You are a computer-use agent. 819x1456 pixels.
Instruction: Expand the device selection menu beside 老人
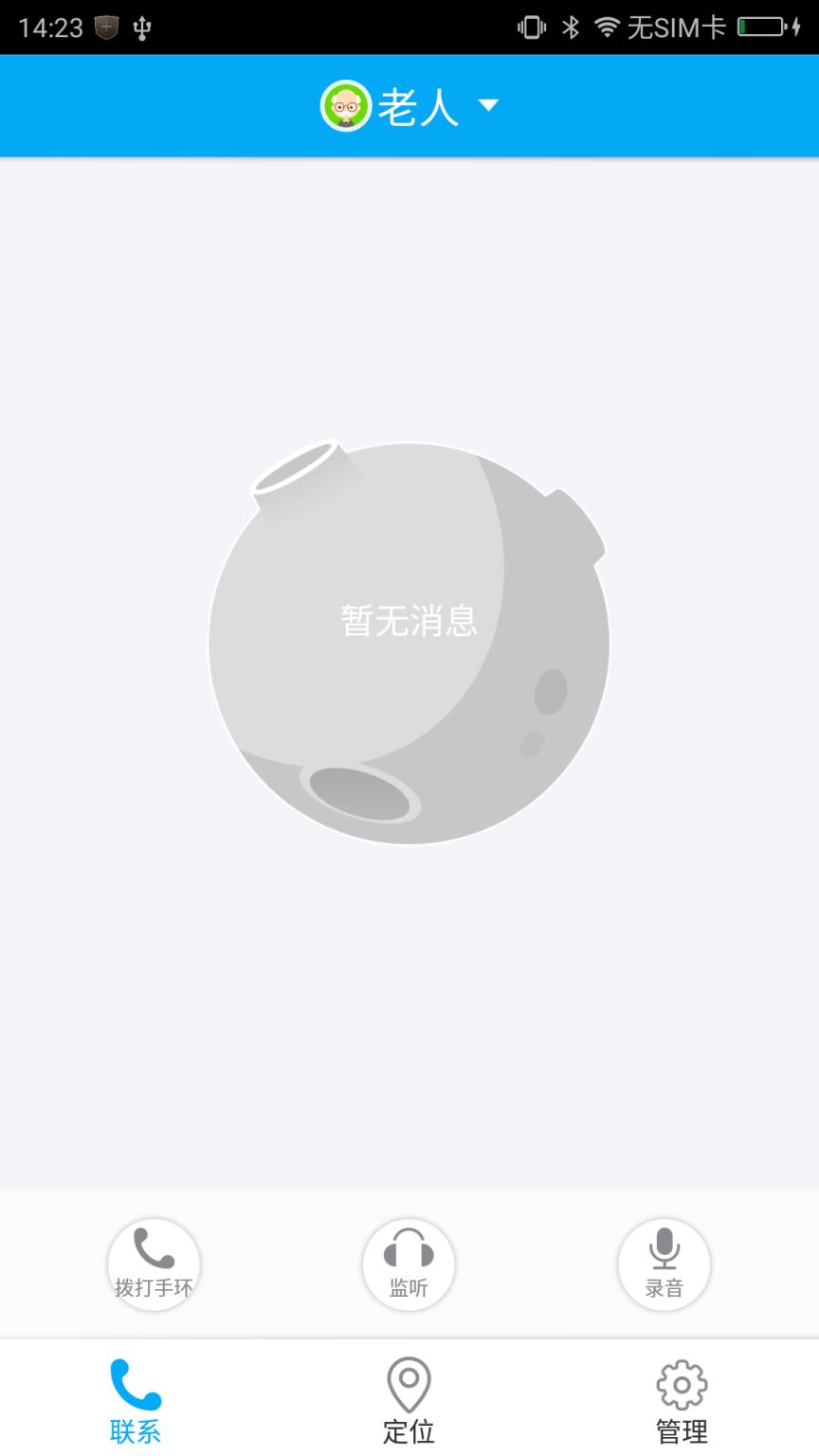coord(488,106)
